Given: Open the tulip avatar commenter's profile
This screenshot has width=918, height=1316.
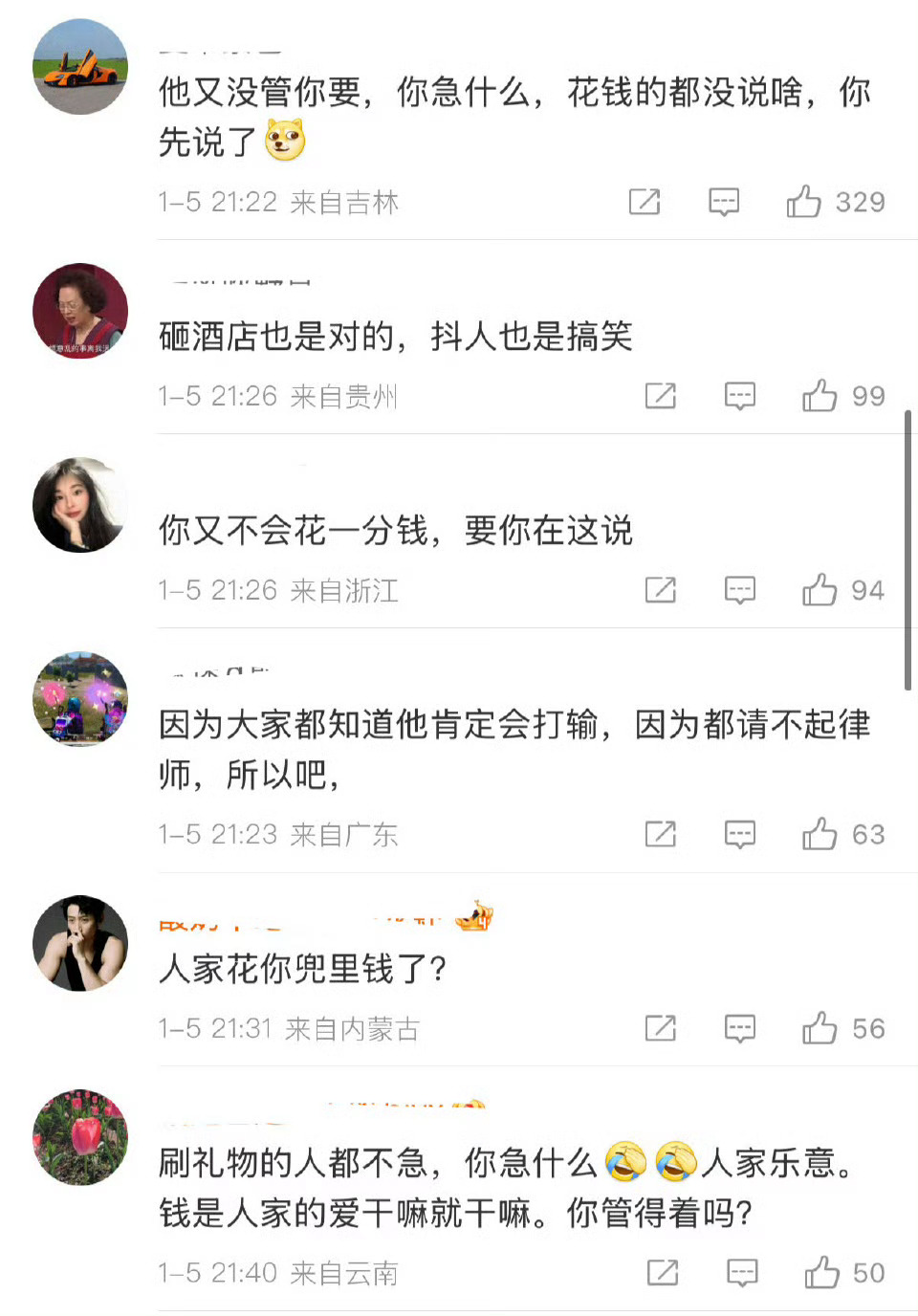Looking at the screenshot, I should coord(80,1137).
